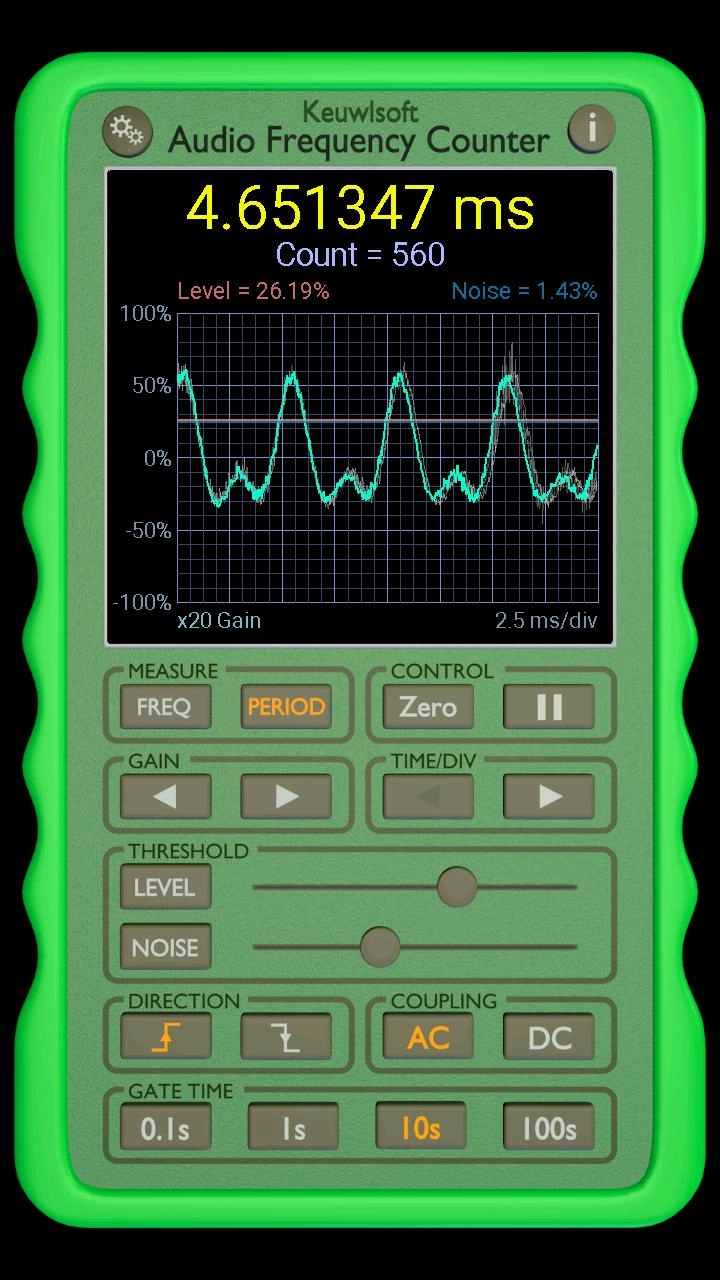The height and width of the screenshot is (1280, 720).
Task: Select PERIOD measurement mode
Action: pyautogui.click(x=286, y=707)
